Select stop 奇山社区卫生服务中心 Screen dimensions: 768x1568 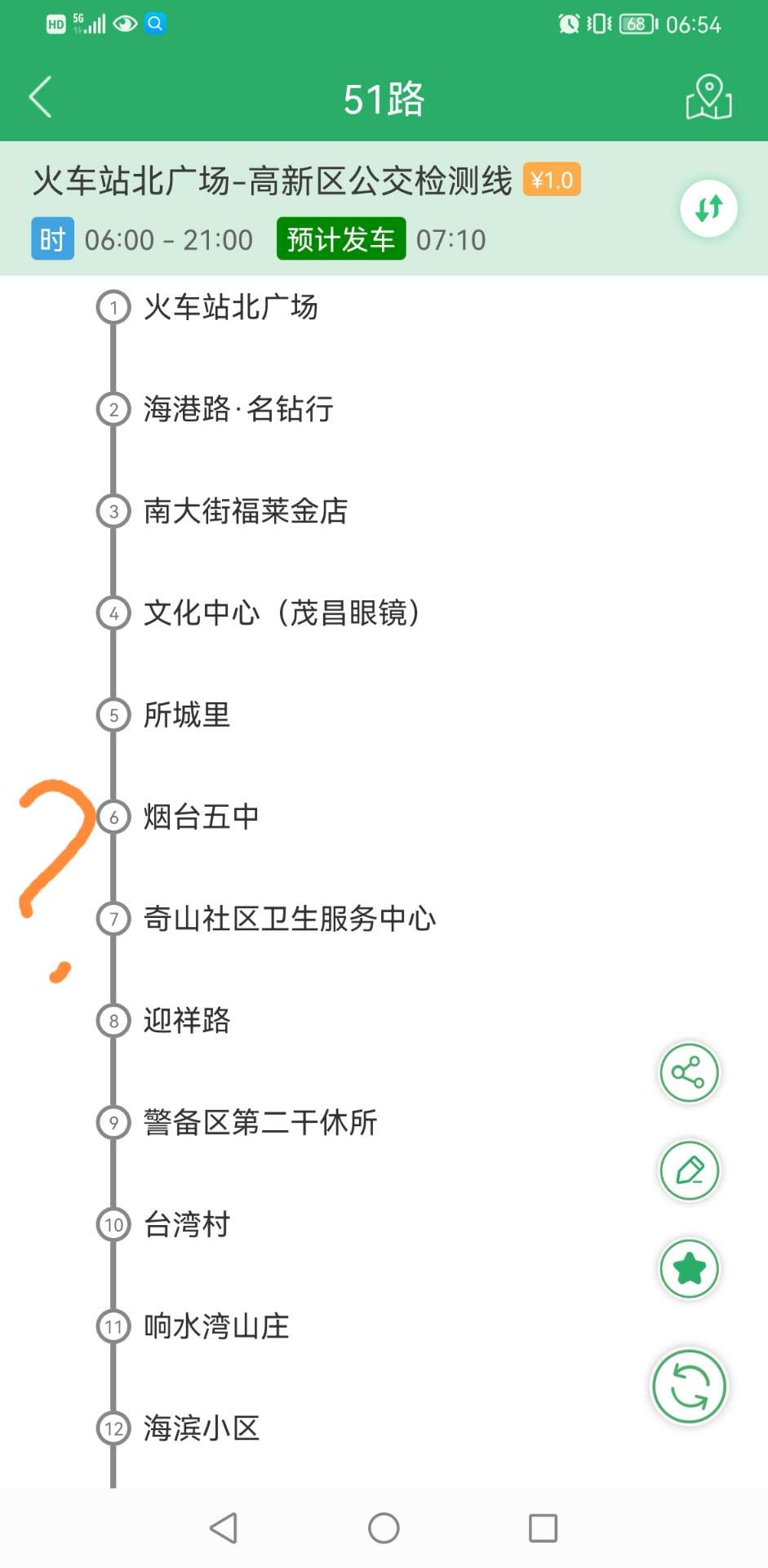(x=289, y=919)
